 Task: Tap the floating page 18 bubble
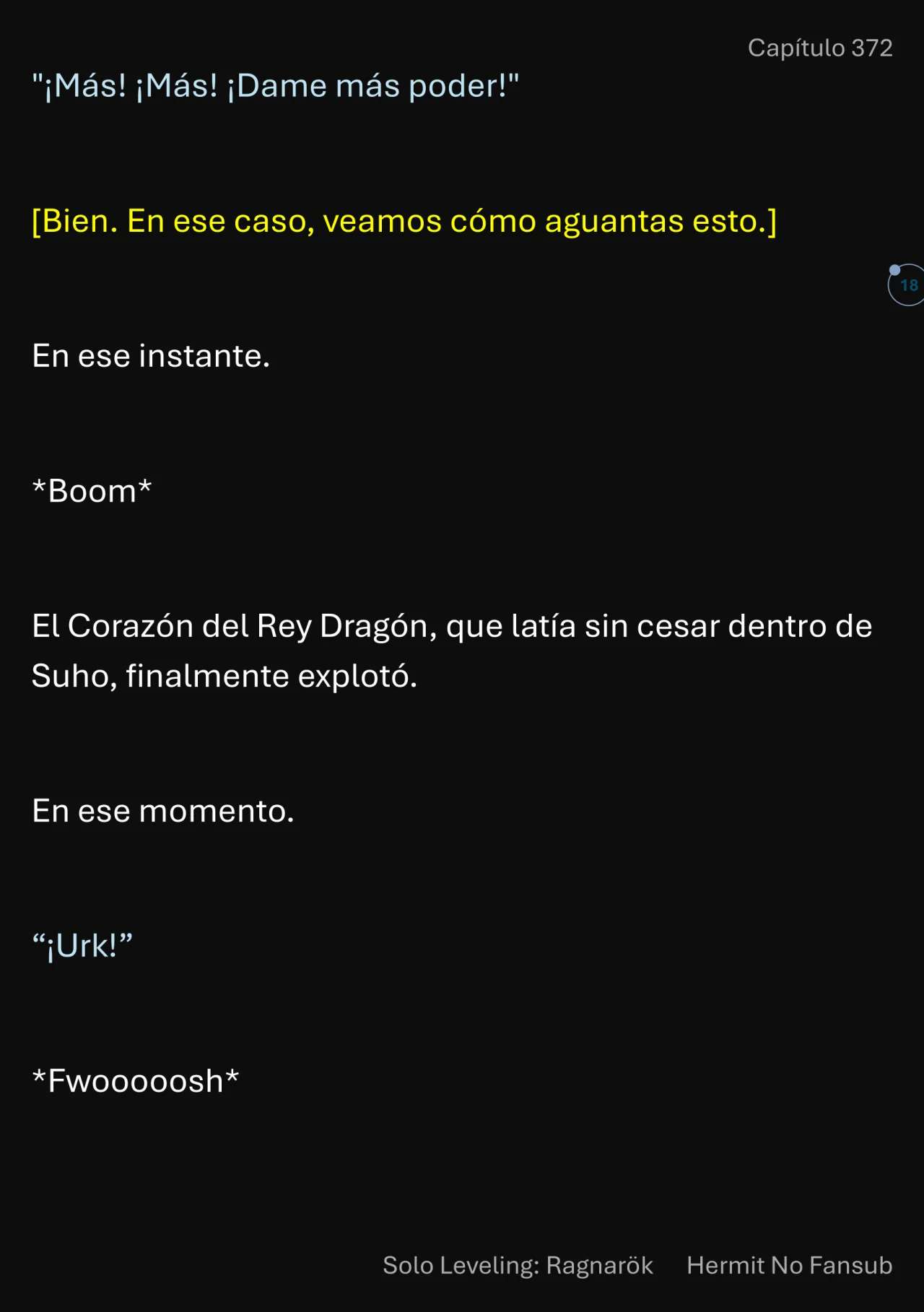pos(907,285)
